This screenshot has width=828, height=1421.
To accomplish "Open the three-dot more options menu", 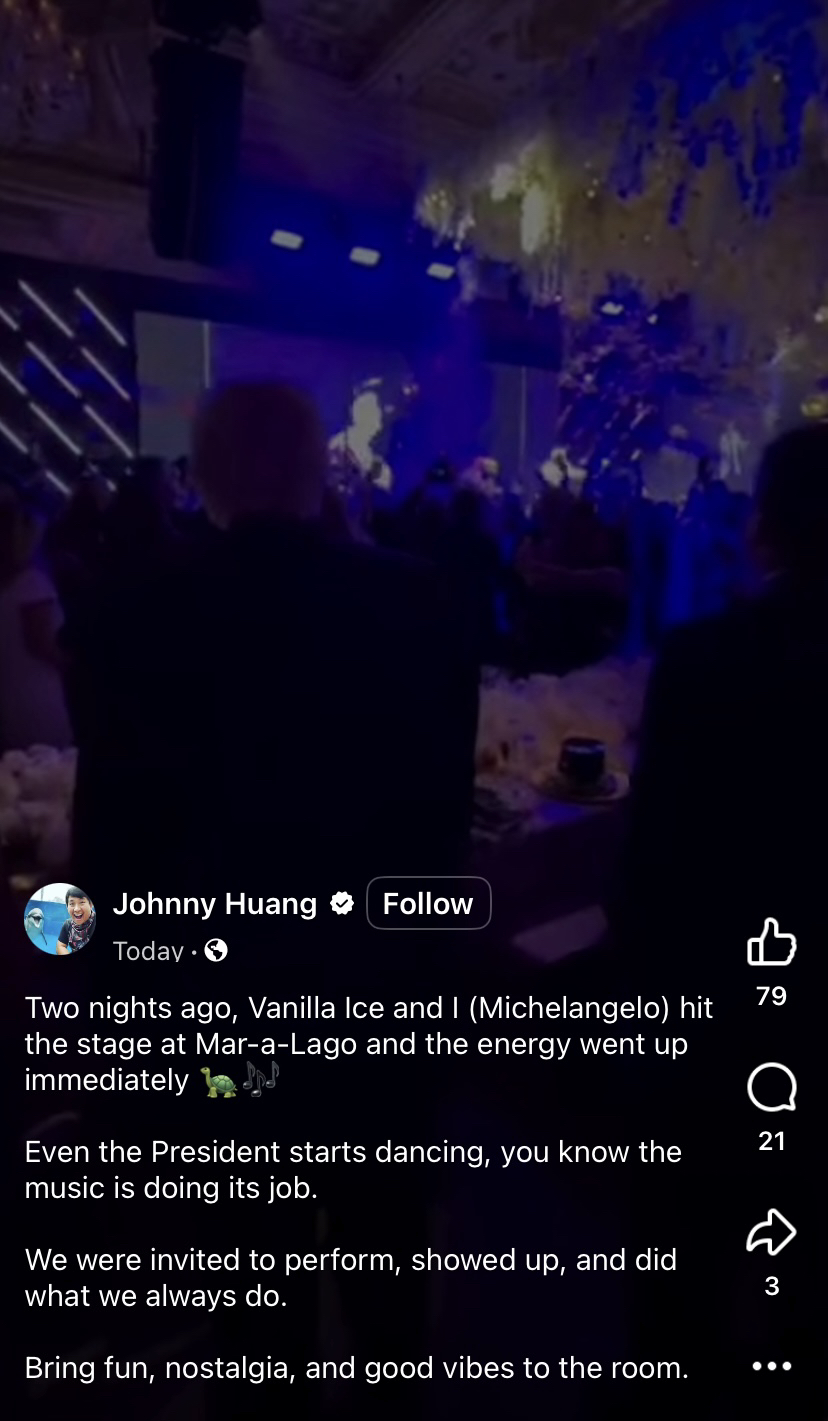I will point(771,1366).
